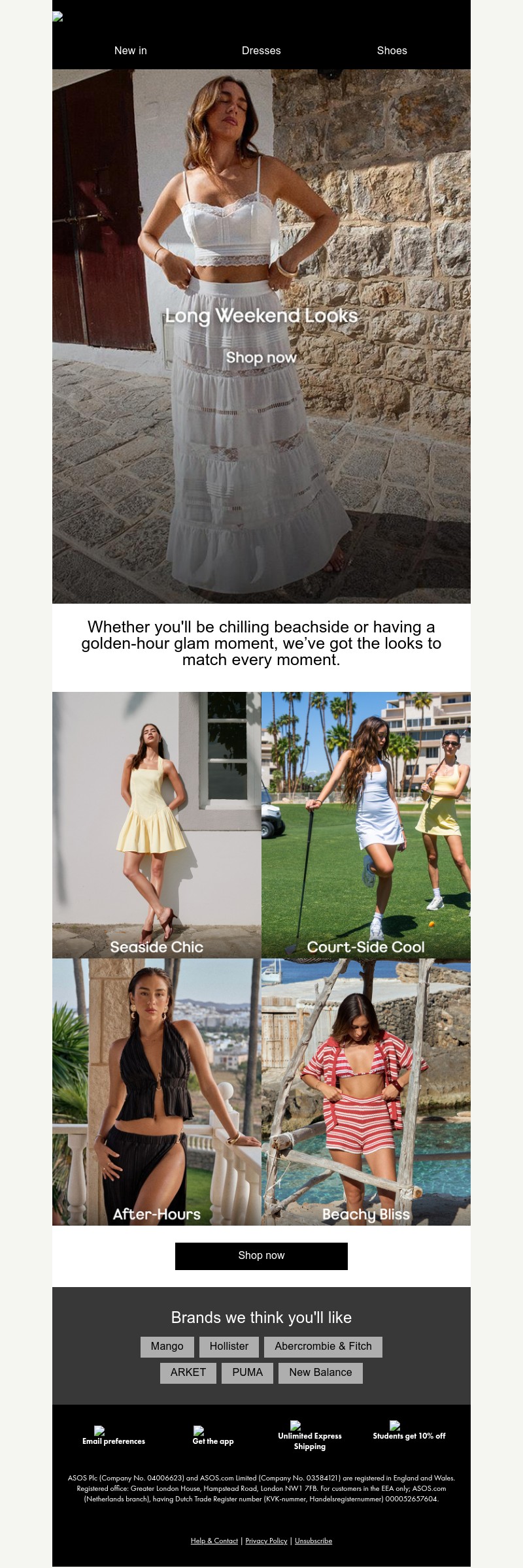View the Seaside Chic collection
The width and height of the screenshot is (523, 1568).
(x=157, y=825)
